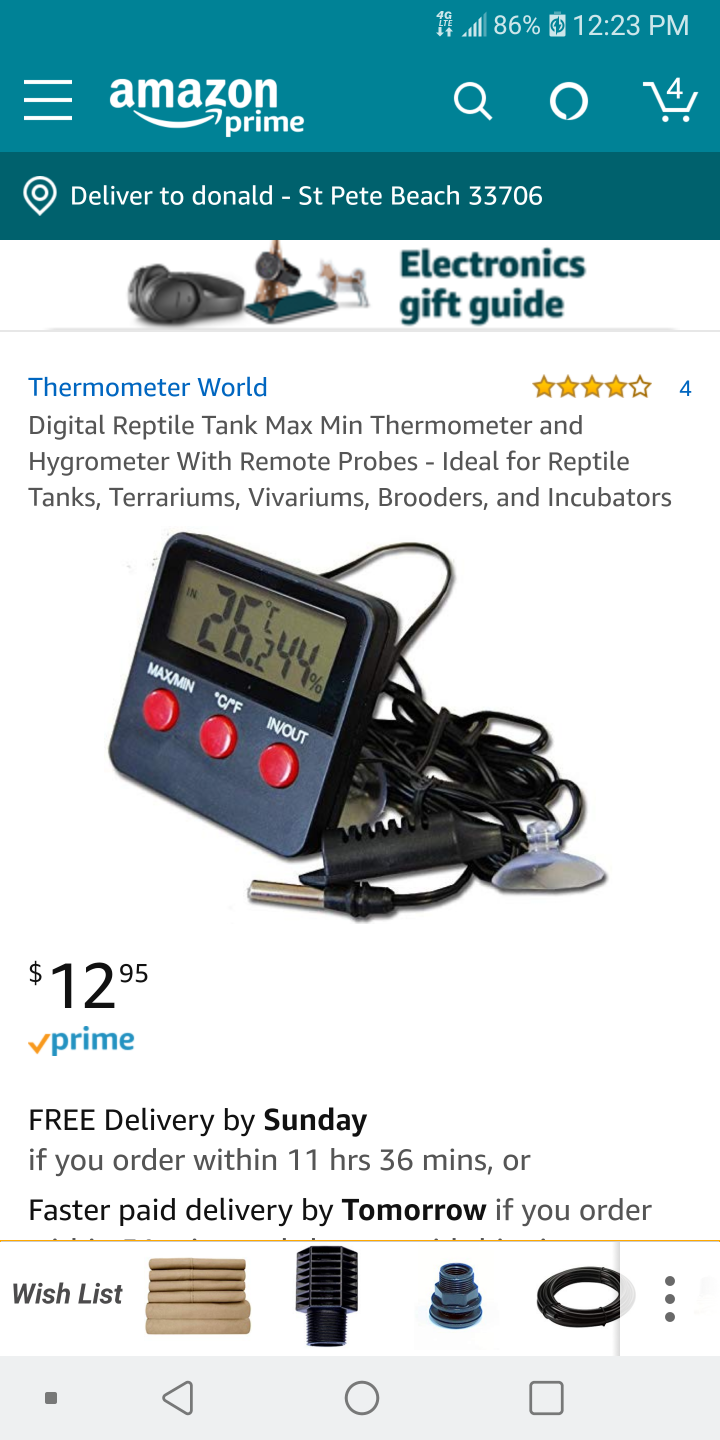Open the search icon
720x1440 pixels.
click(472, 101)
